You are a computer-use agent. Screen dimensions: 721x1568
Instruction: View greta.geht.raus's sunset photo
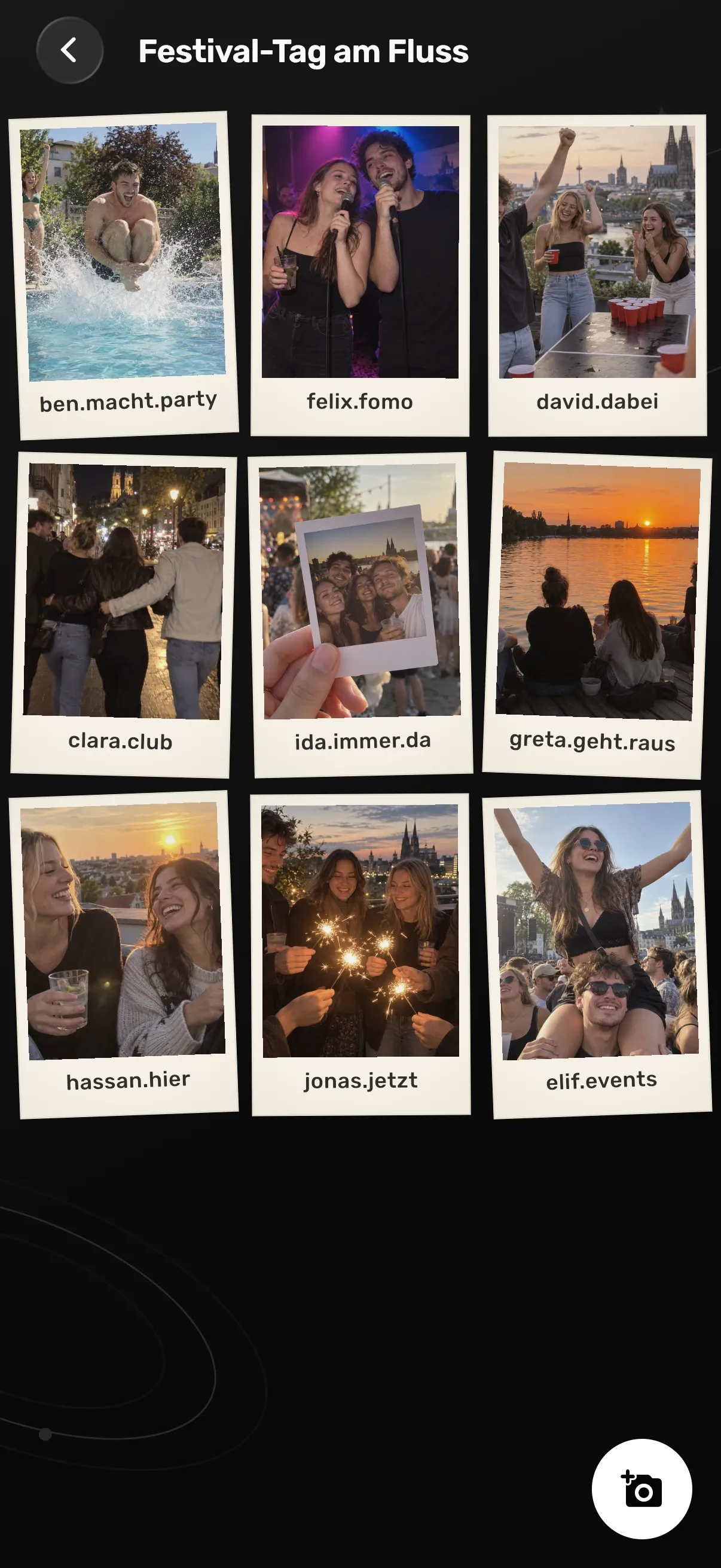pyautogui.click(x=597, y=615)
